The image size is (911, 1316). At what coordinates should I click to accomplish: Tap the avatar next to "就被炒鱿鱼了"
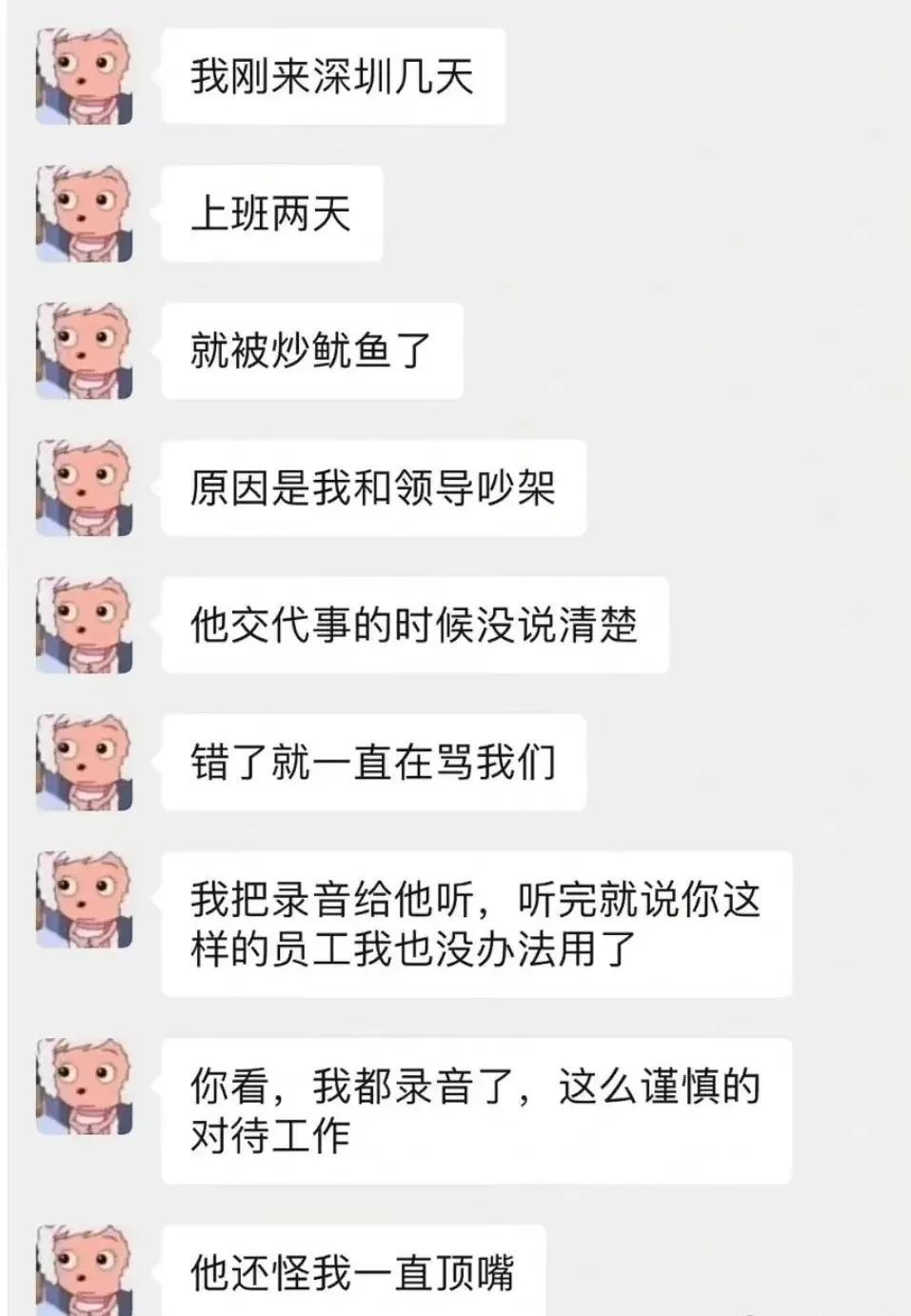pyautogui.click(x=84, y=350)
